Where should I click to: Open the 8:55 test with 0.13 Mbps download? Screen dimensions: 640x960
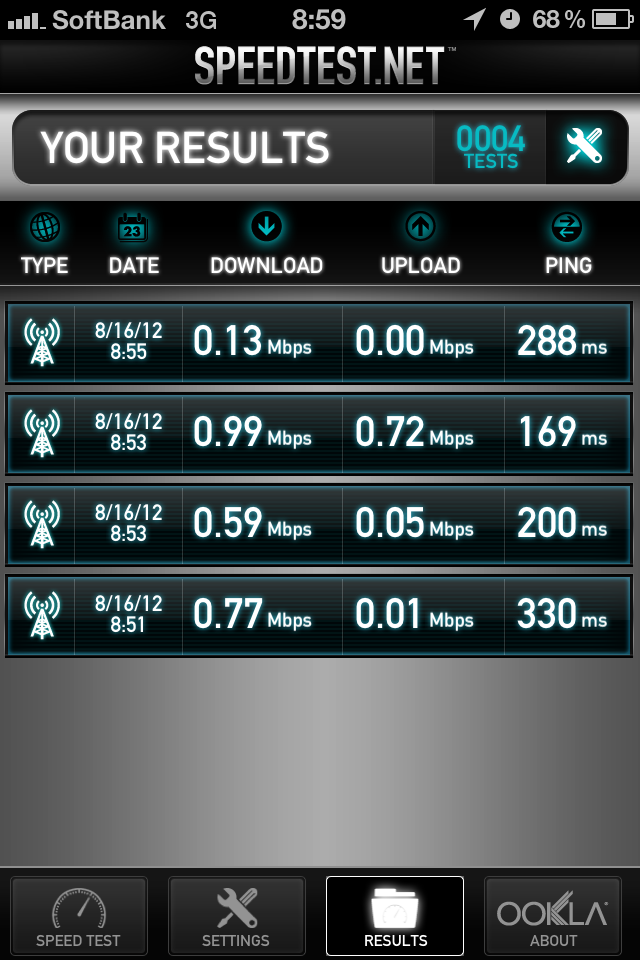[319, 343]
